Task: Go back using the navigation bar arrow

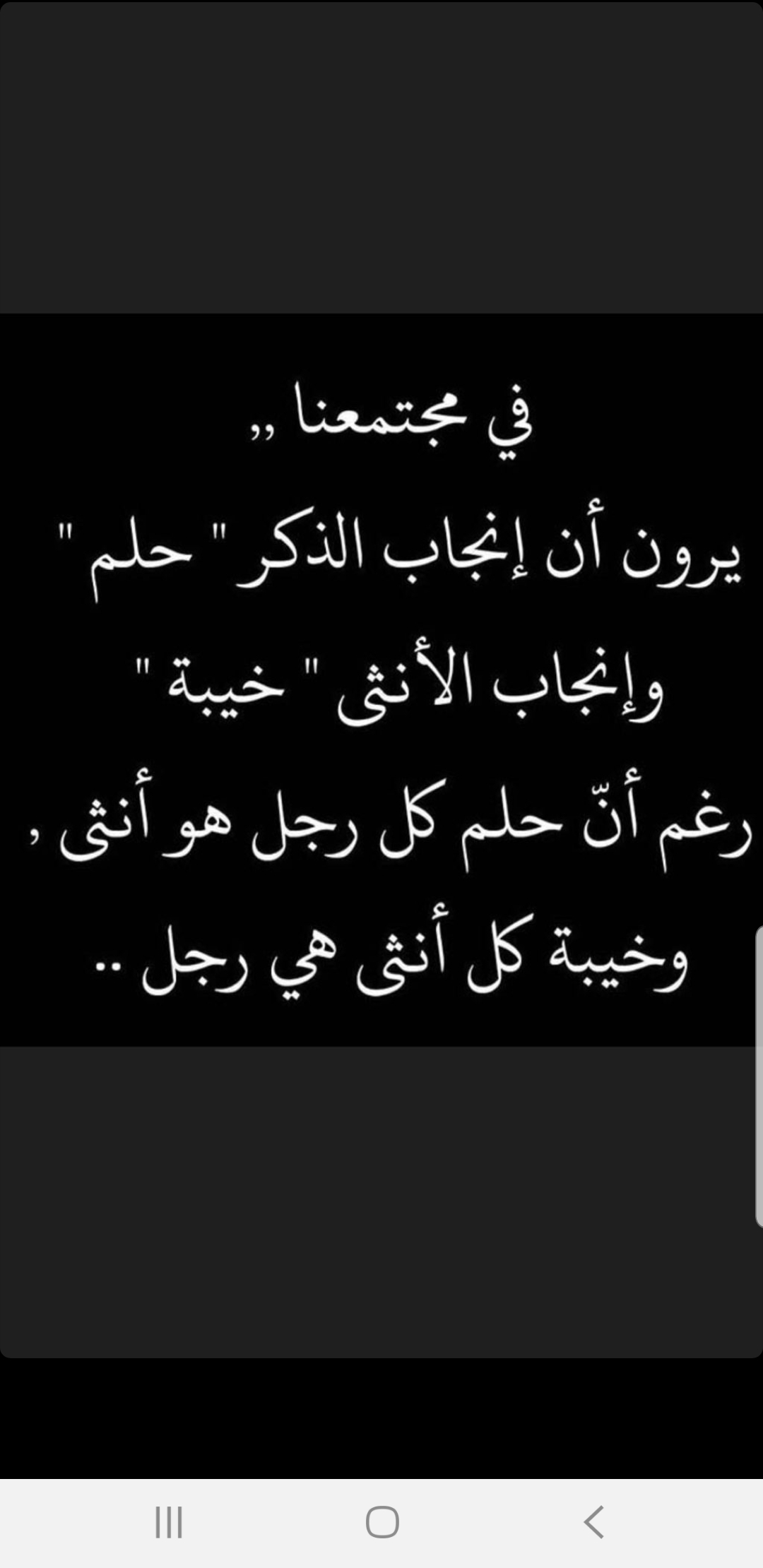Action: 593,1521
